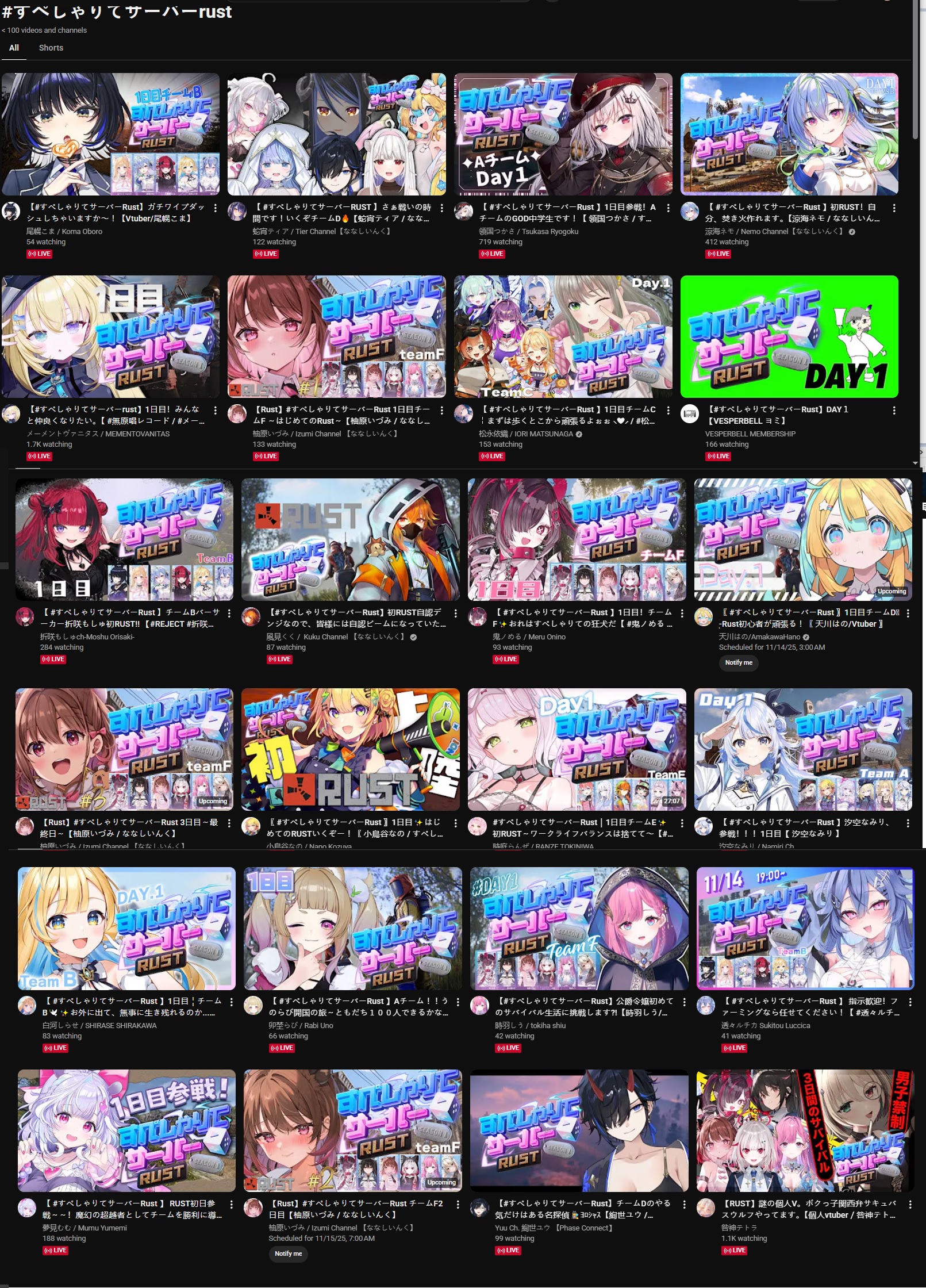This screenshot has height=1288, width=926.
Task: Open Meru Onino's team F stream
Action: [x=576, y=539]
